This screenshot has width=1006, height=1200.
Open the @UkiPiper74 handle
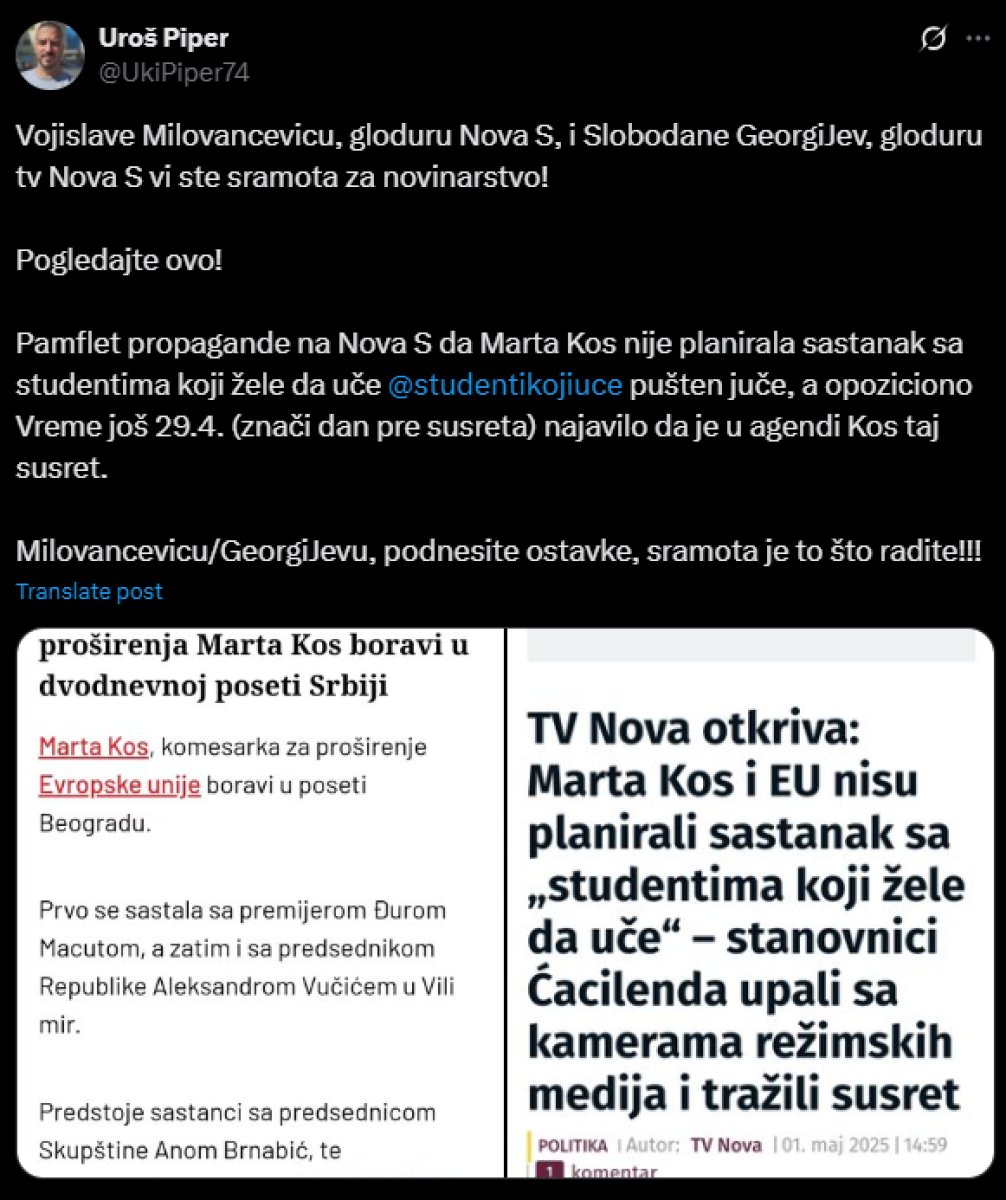174,73
